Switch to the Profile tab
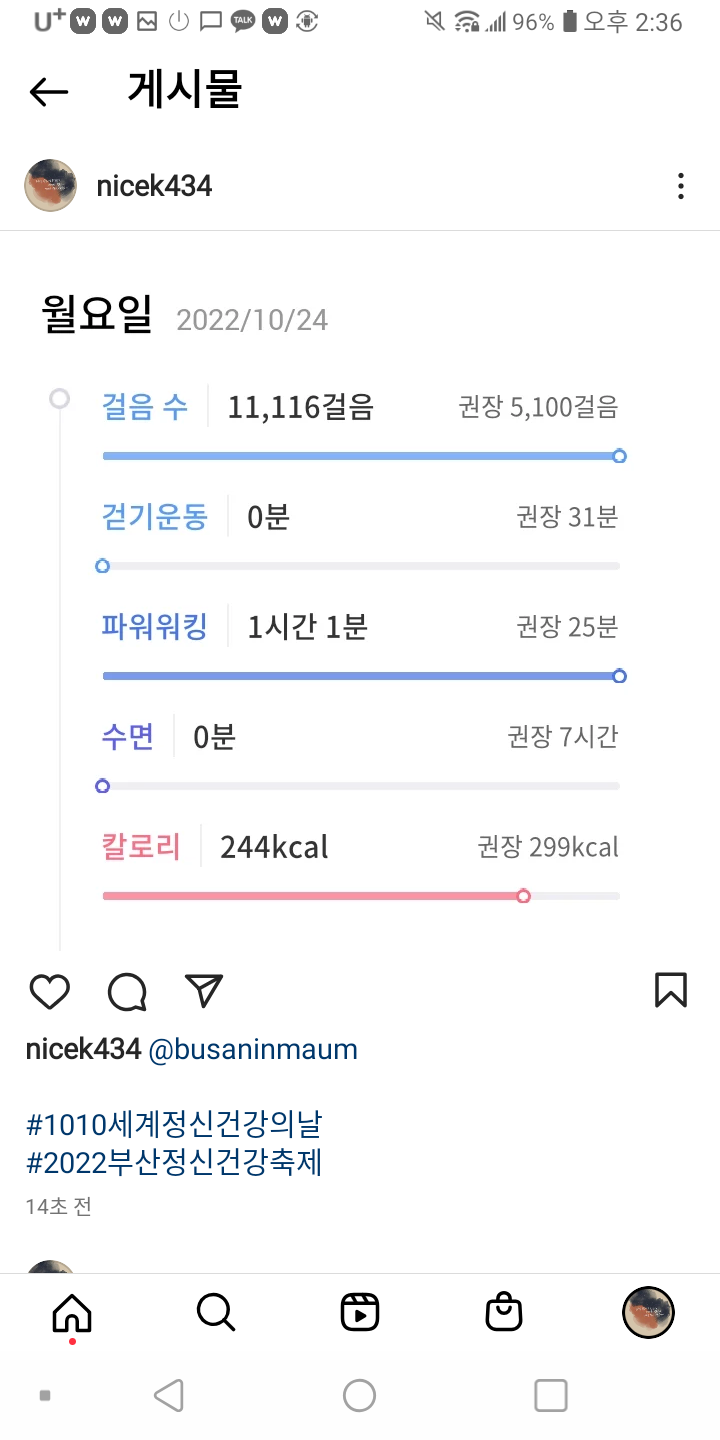The image size is (720, 1440). (x=648, y=1312)
